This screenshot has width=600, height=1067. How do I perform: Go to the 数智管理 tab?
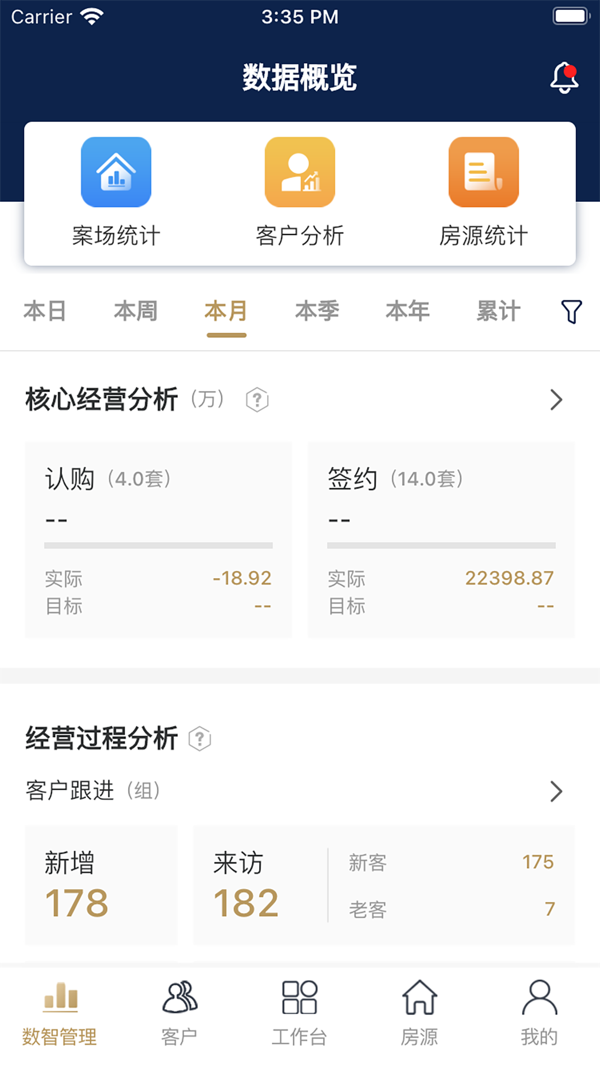pos(60,1012)
